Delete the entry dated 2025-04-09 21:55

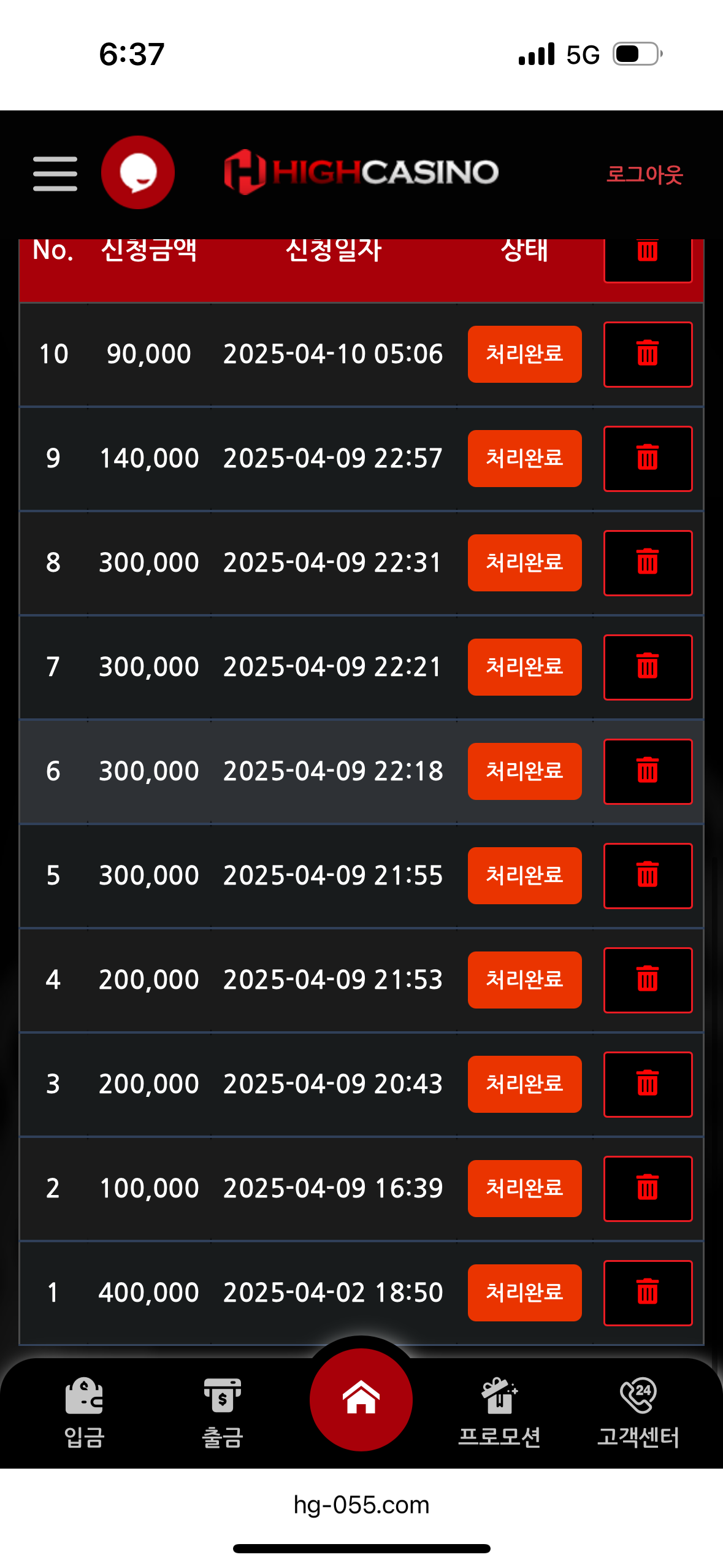point(648,875)
